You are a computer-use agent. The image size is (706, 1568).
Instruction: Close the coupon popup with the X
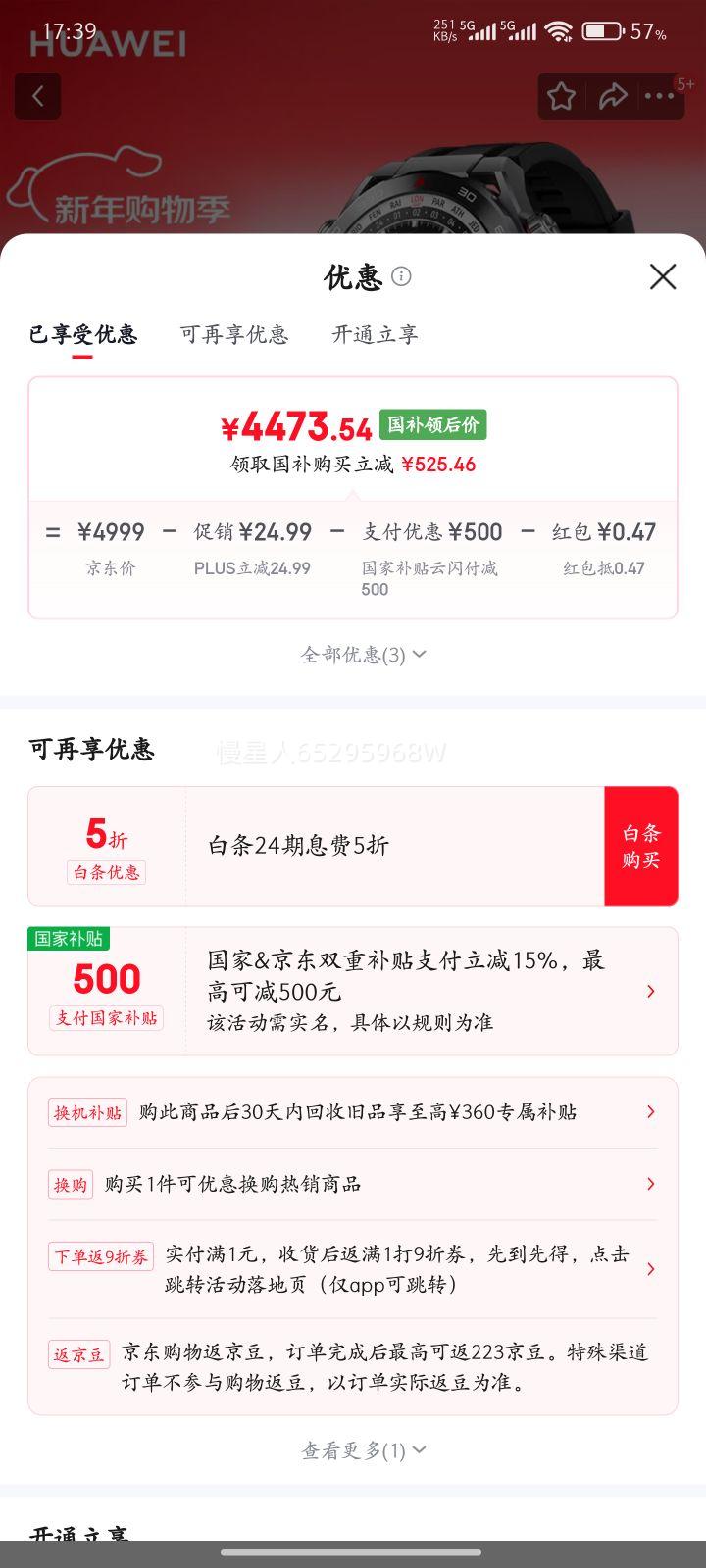click(663, 277)
